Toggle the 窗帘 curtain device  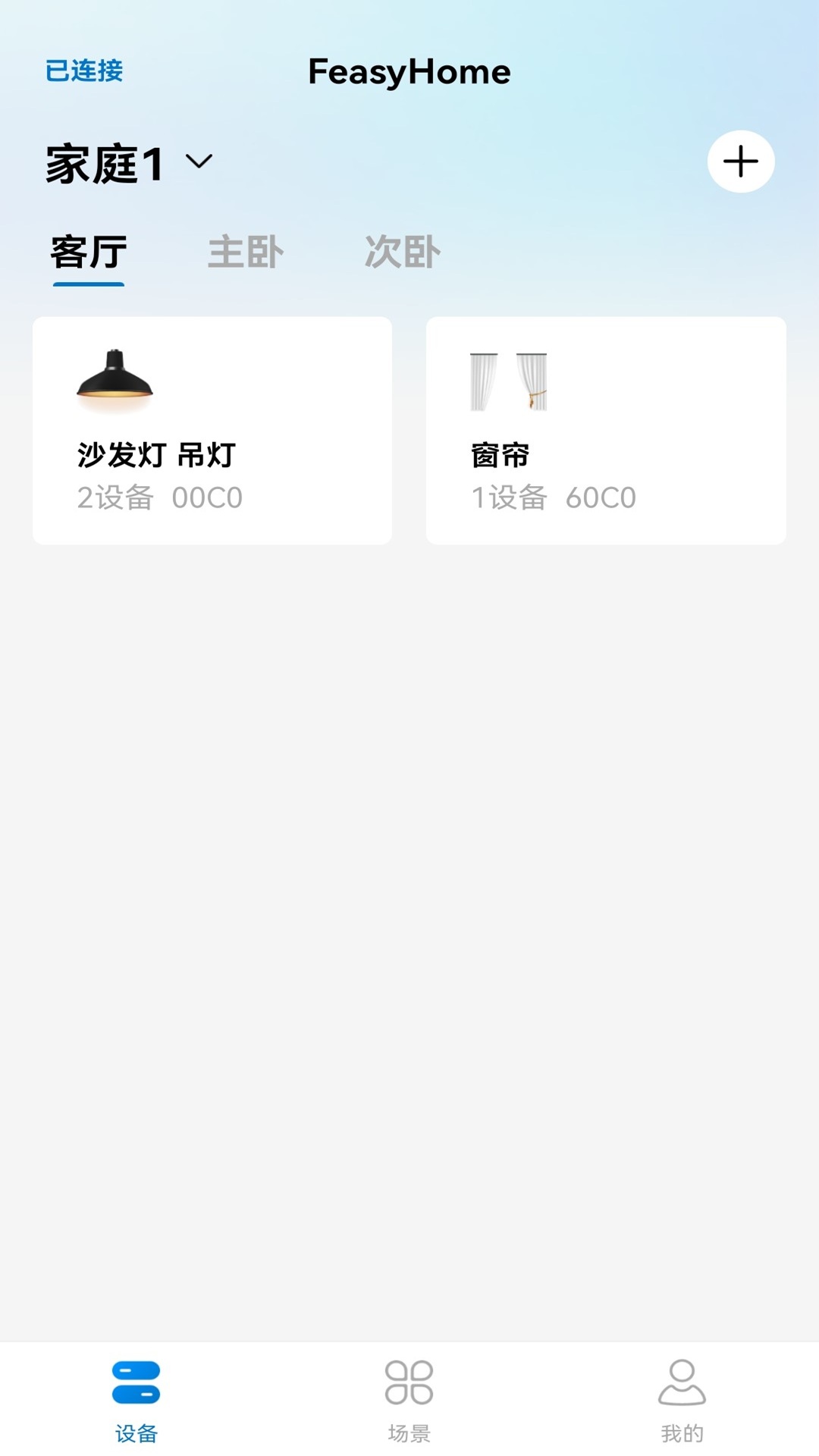[x=607, y=429]
